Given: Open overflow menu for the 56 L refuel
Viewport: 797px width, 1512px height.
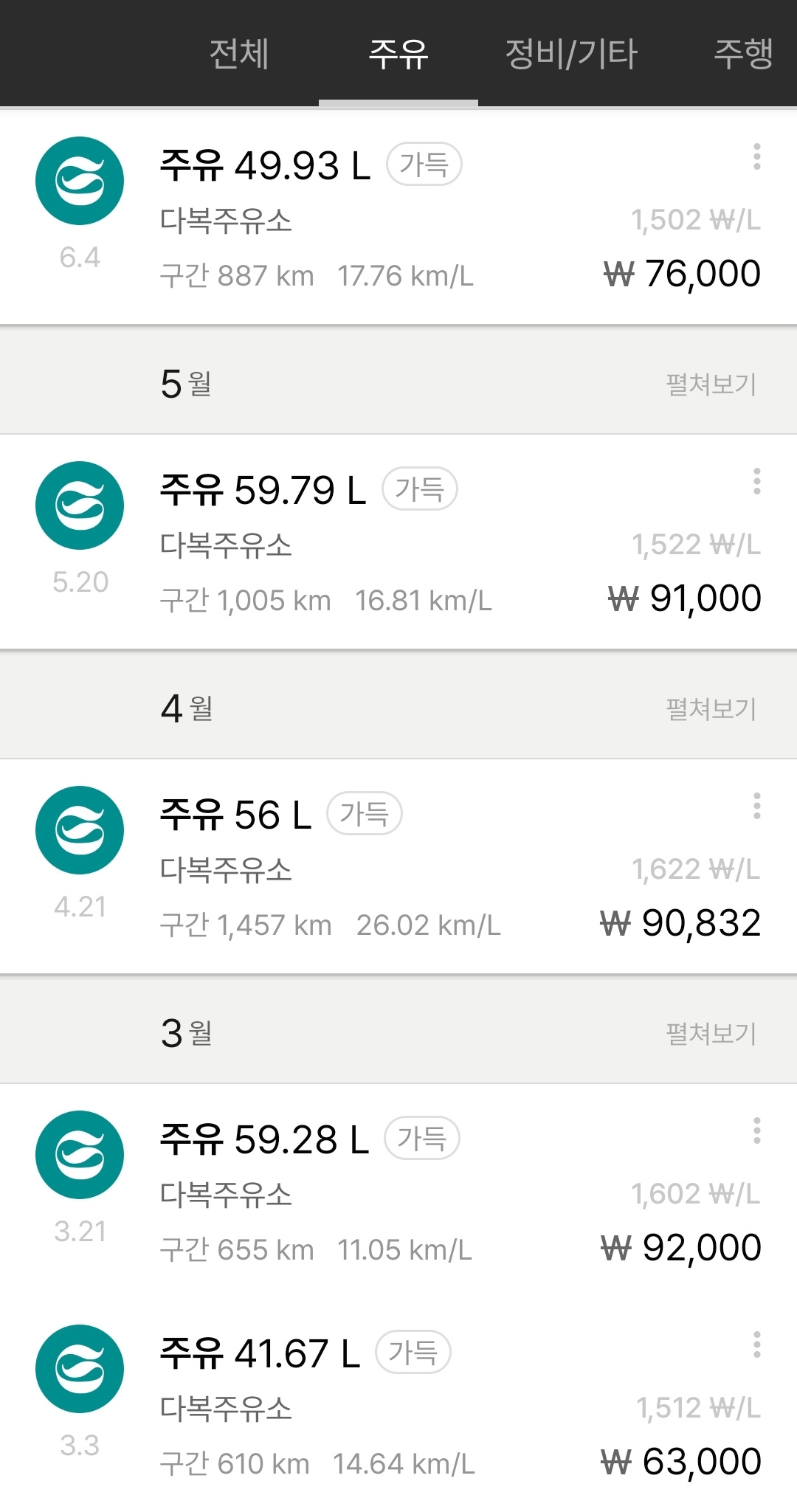Looking at the screenshot, I should click(x=756, y=807).
